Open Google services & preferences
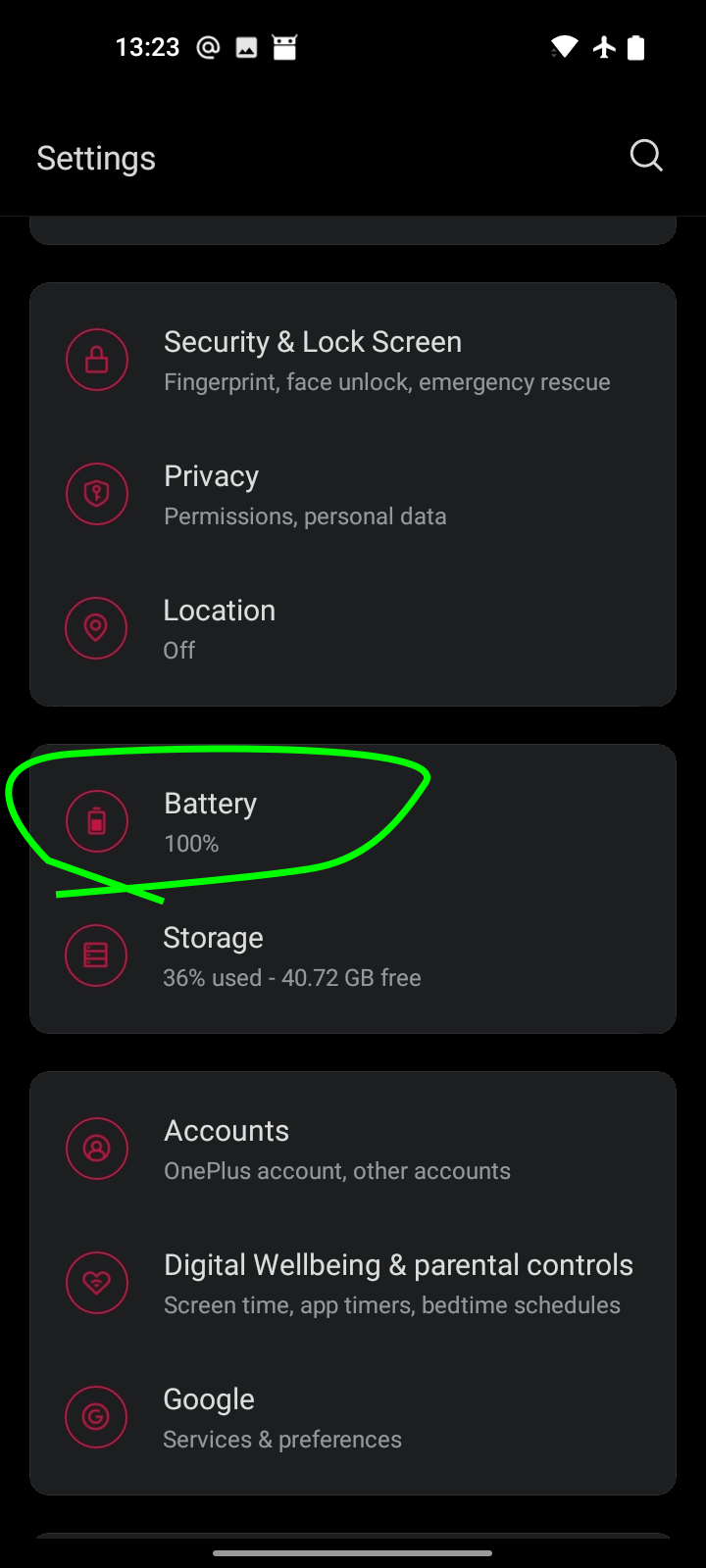This screenshot has width=706, height=1568. (x=353, y=1417)
